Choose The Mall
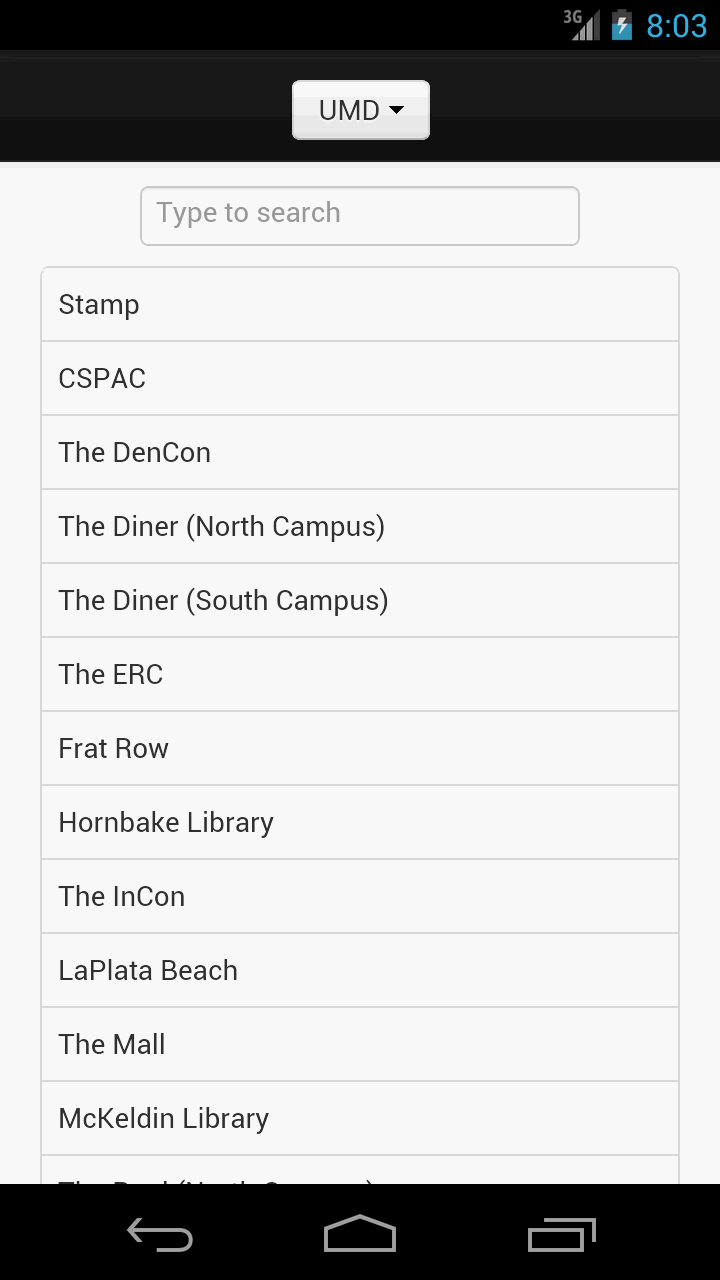This screenshot has height=1280, width=720. tap(360, 1045)
